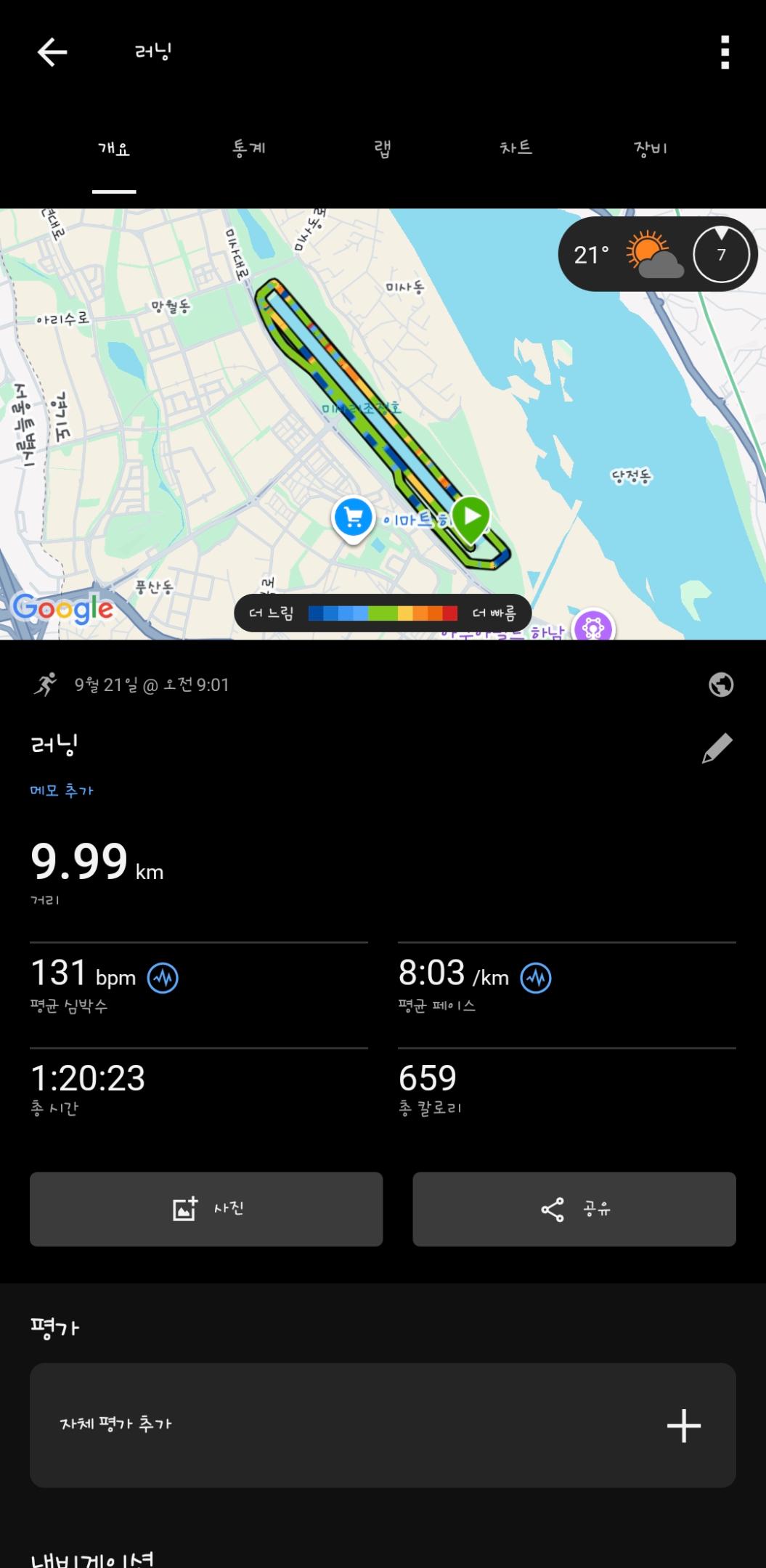
Task: Add a self evaluation (자체 평가 추가)
Action: point(383,1425)
